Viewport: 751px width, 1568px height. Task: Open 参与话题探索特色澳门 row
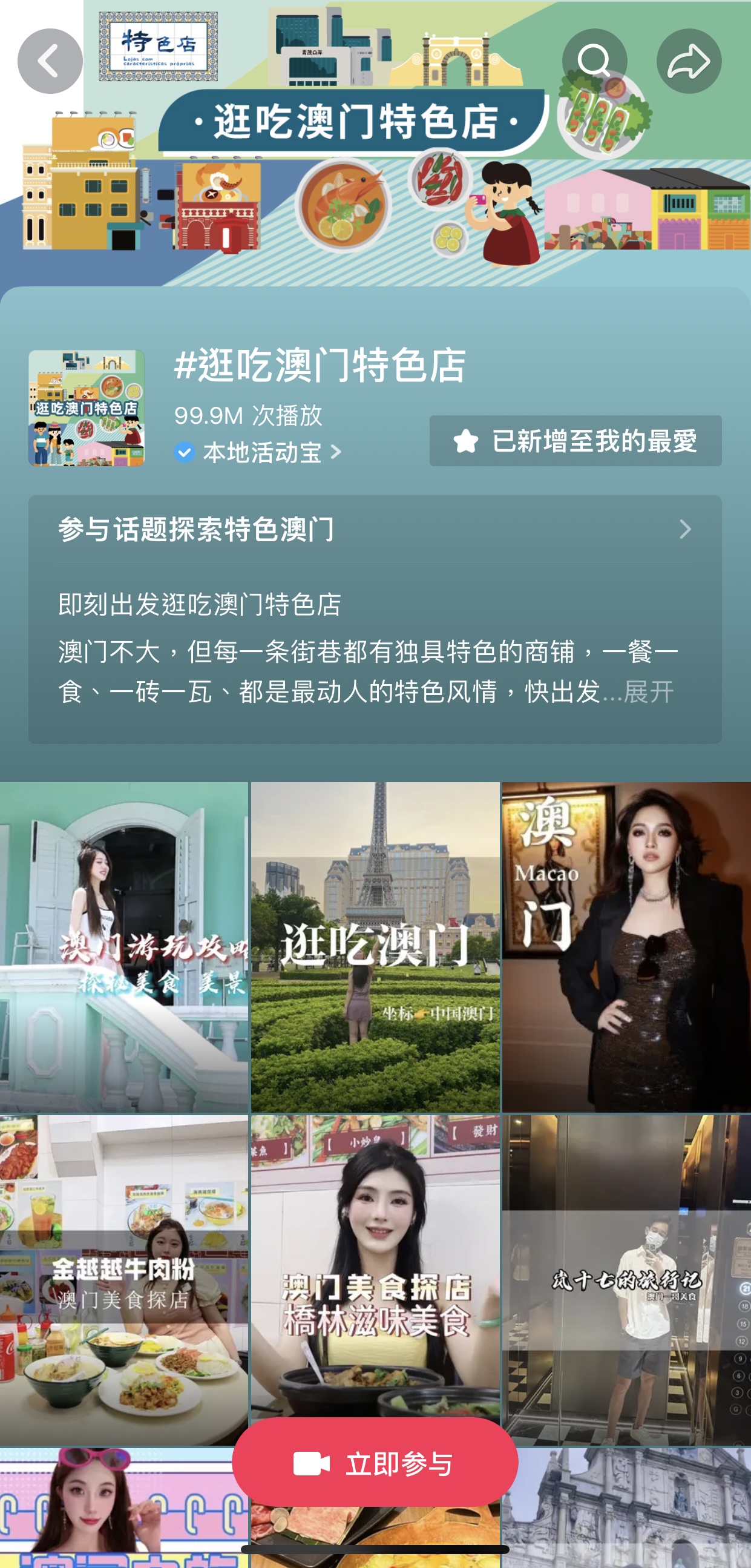(375, 529)
